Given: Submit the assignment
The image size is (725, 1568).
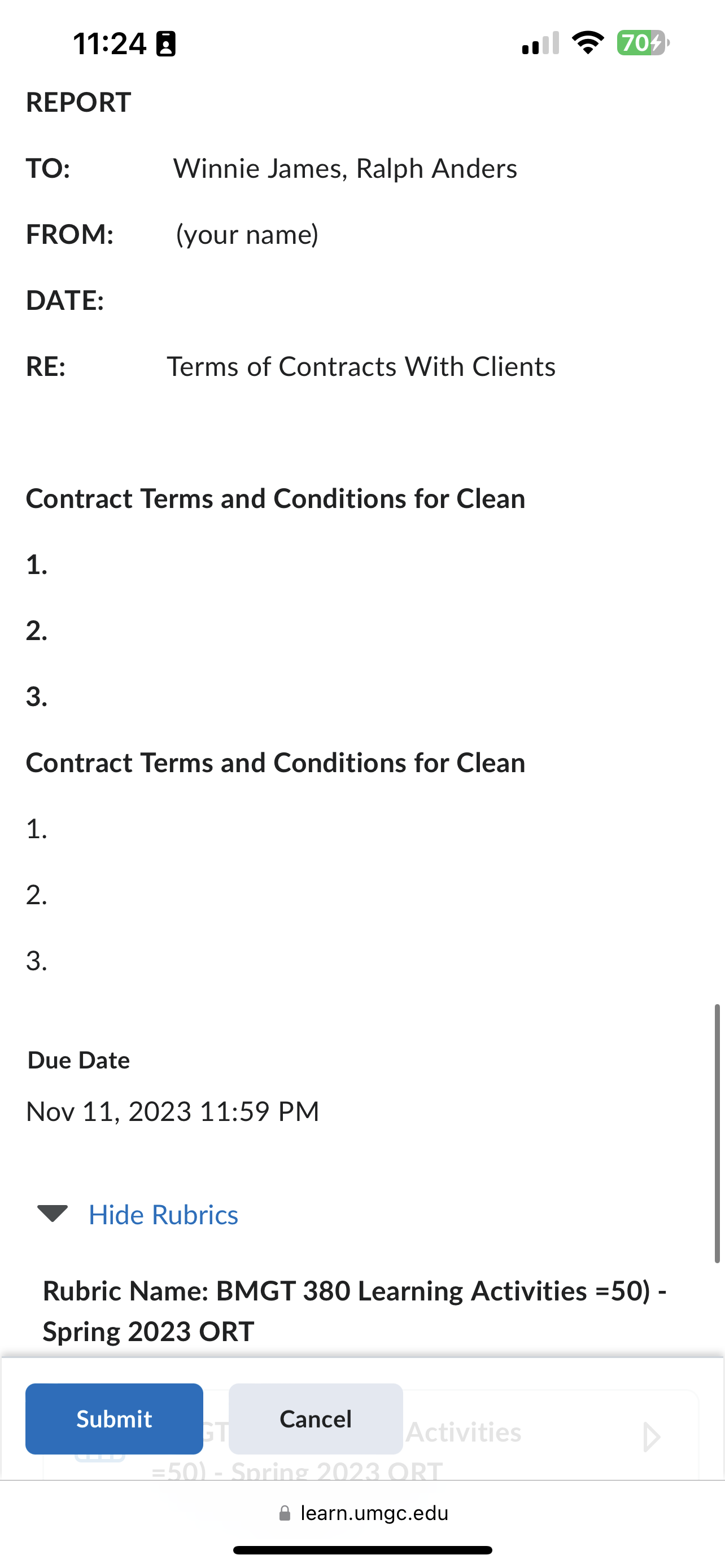Looking at the screenshot, I should (114, 1418).
